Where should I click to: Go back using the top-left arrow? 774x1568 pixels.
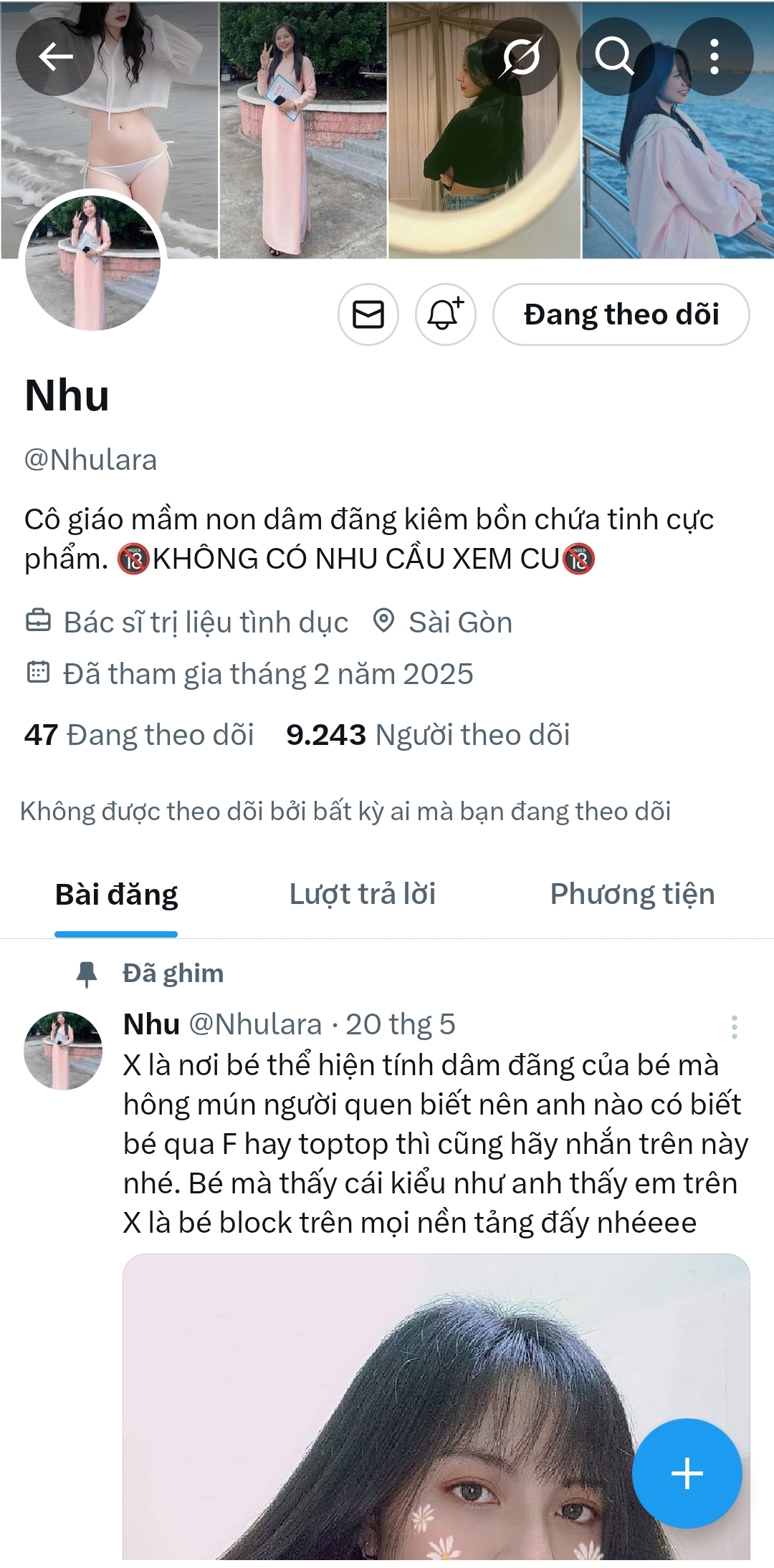click(x=55, y=57)
